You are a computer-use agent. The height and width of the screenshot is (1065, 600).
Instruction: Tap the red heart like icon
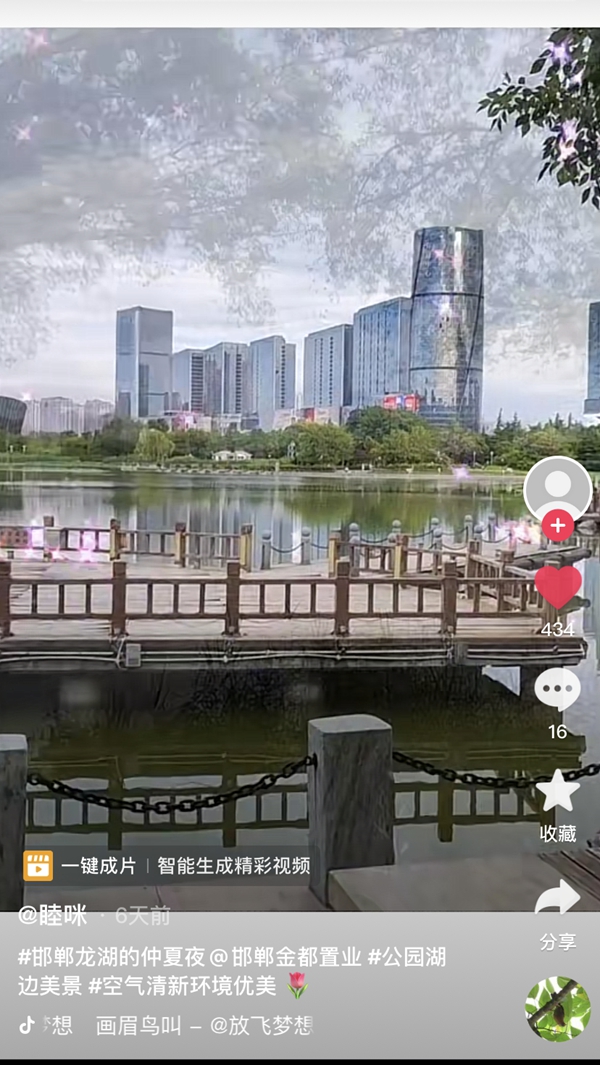pos(558,587)
